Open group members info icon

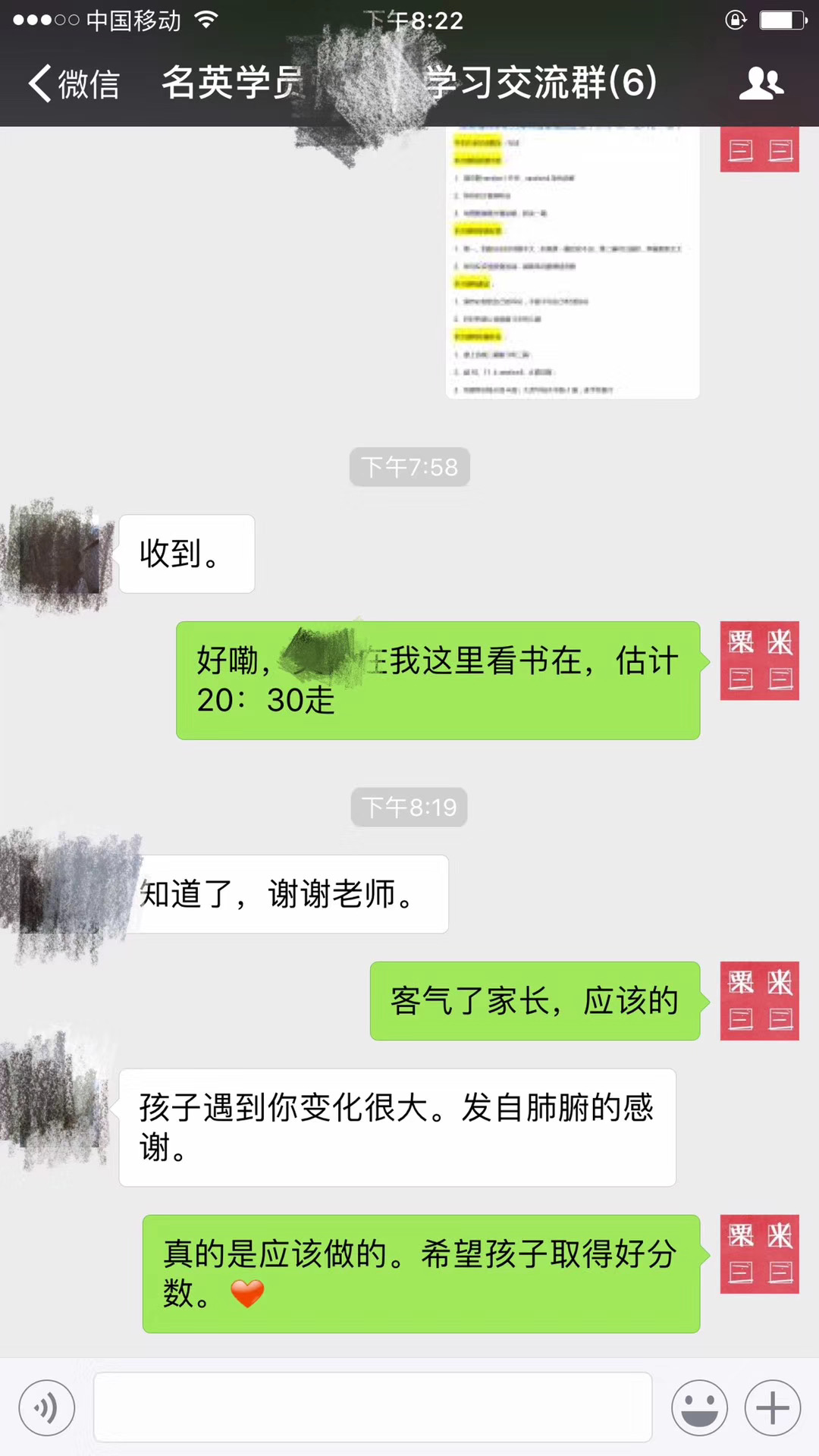point(761,83)
